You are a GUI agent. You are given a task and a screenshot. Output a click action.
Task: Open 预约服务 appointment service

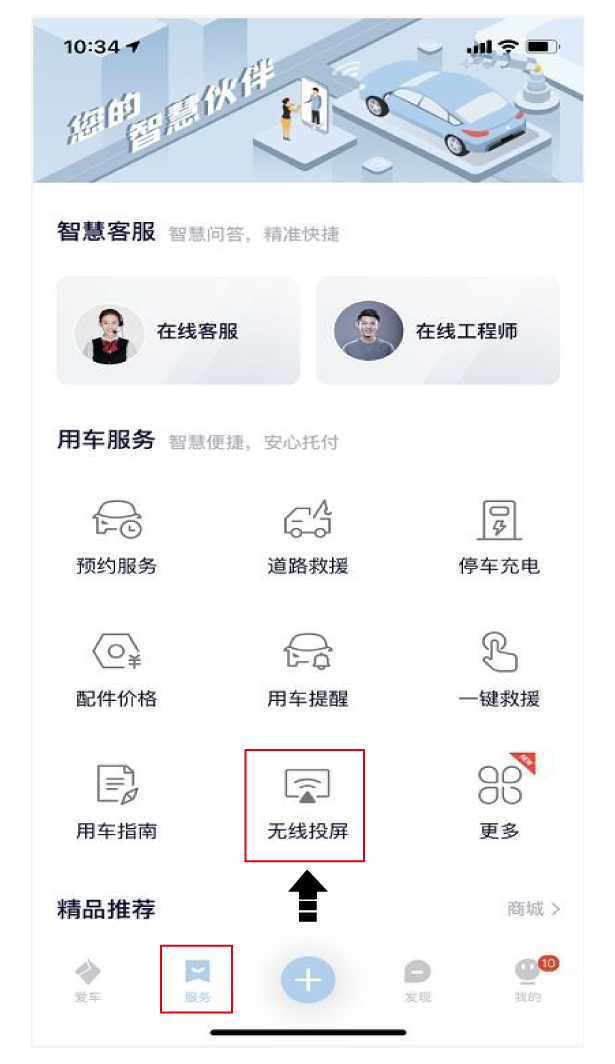(x=117, y=536)
